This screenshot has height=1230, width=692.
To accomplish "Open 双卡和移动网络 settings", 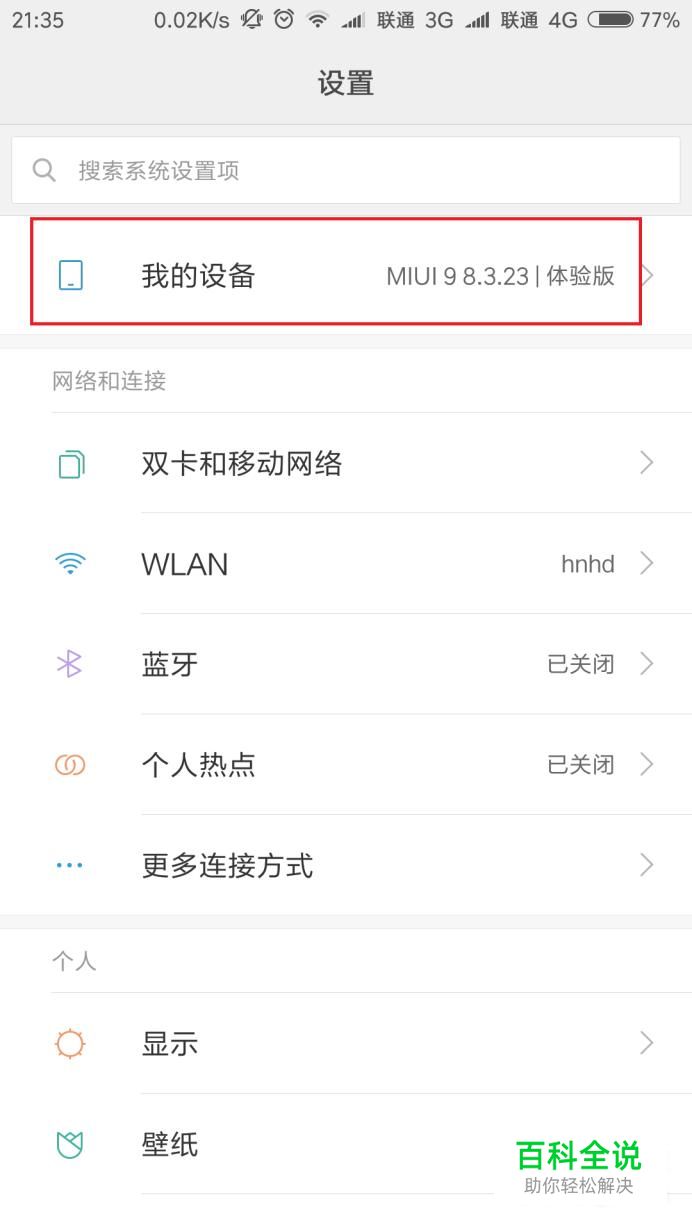I will click(x=346, y=463).
